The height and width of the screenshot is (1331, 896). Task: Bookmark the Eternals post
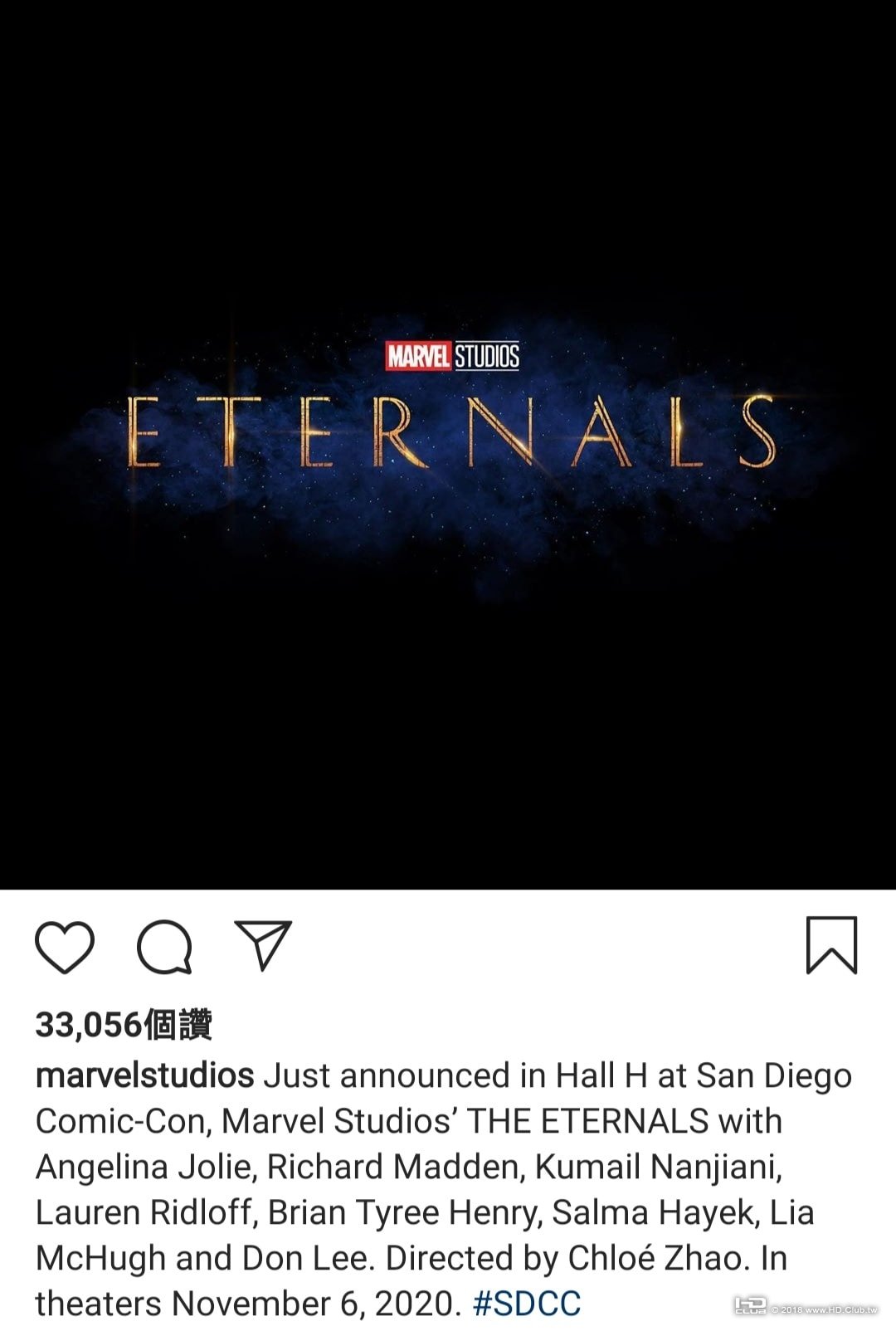click(831, 945)
